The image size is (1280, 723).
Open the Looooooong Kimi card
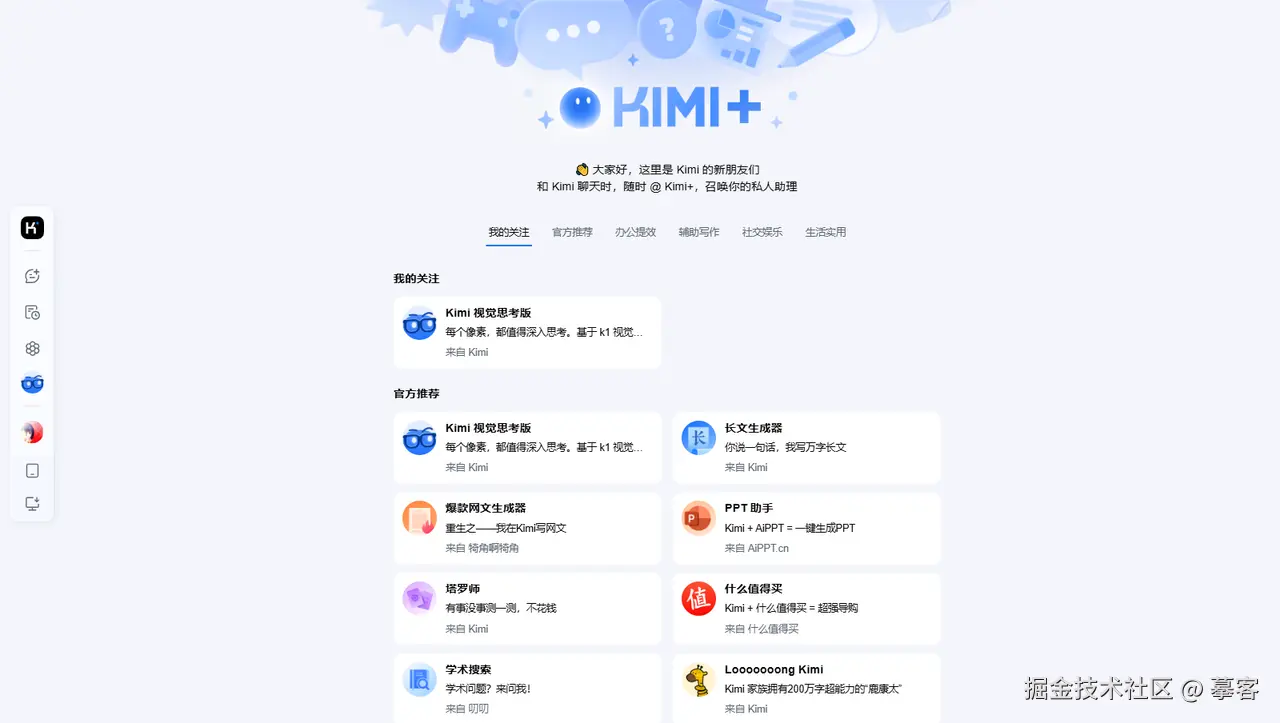coord(806,689)
